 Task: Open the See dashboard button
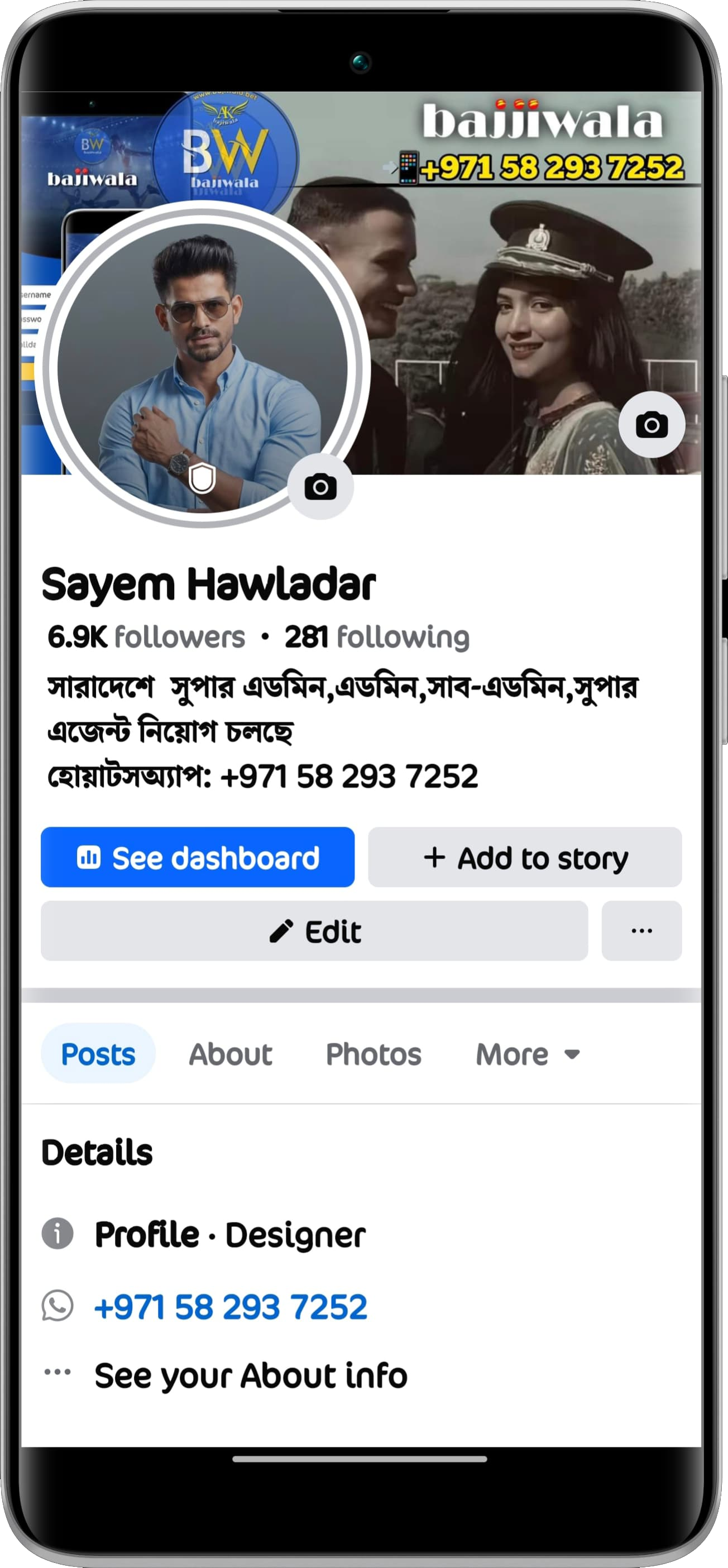click(x=197, y=857)
